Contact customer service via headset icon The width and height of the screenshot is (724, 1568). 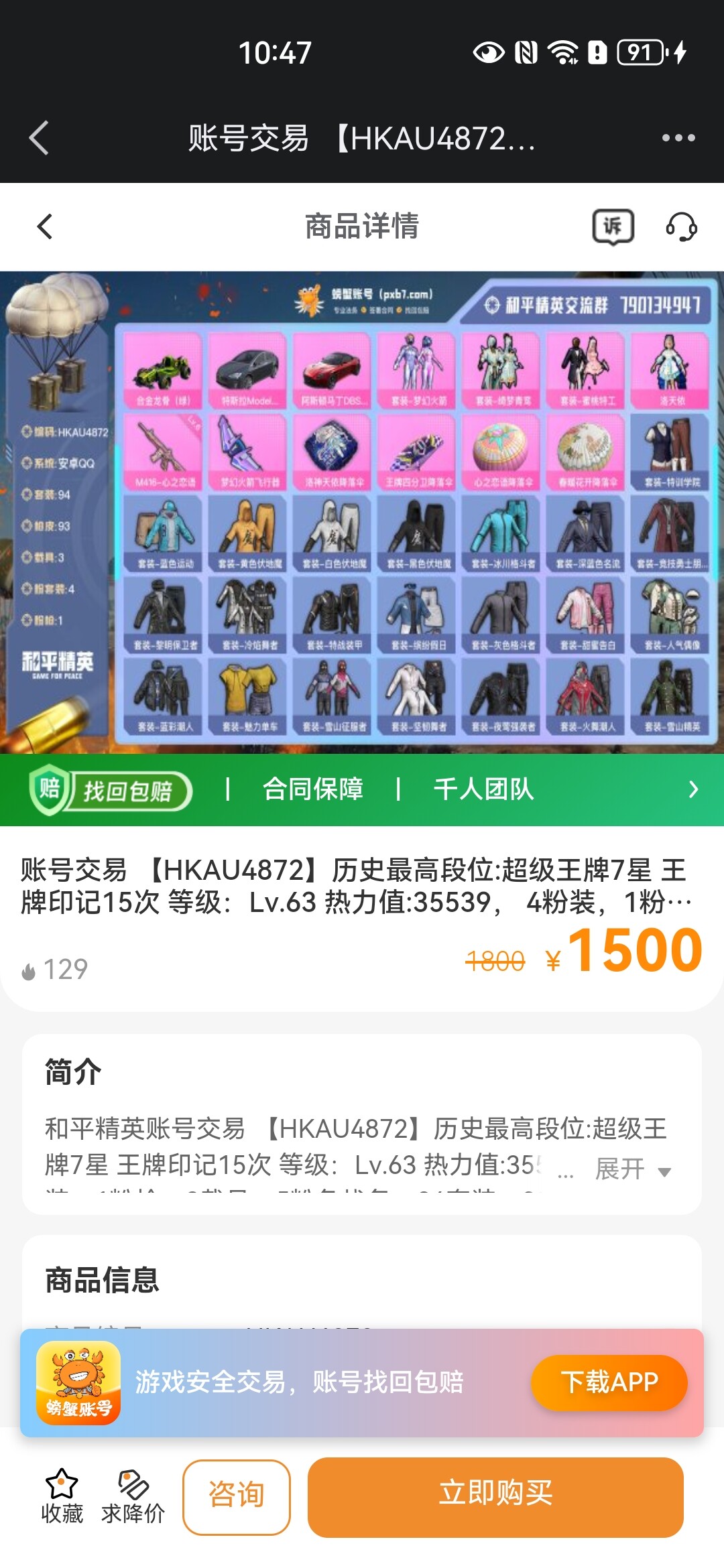click(681, 226)
